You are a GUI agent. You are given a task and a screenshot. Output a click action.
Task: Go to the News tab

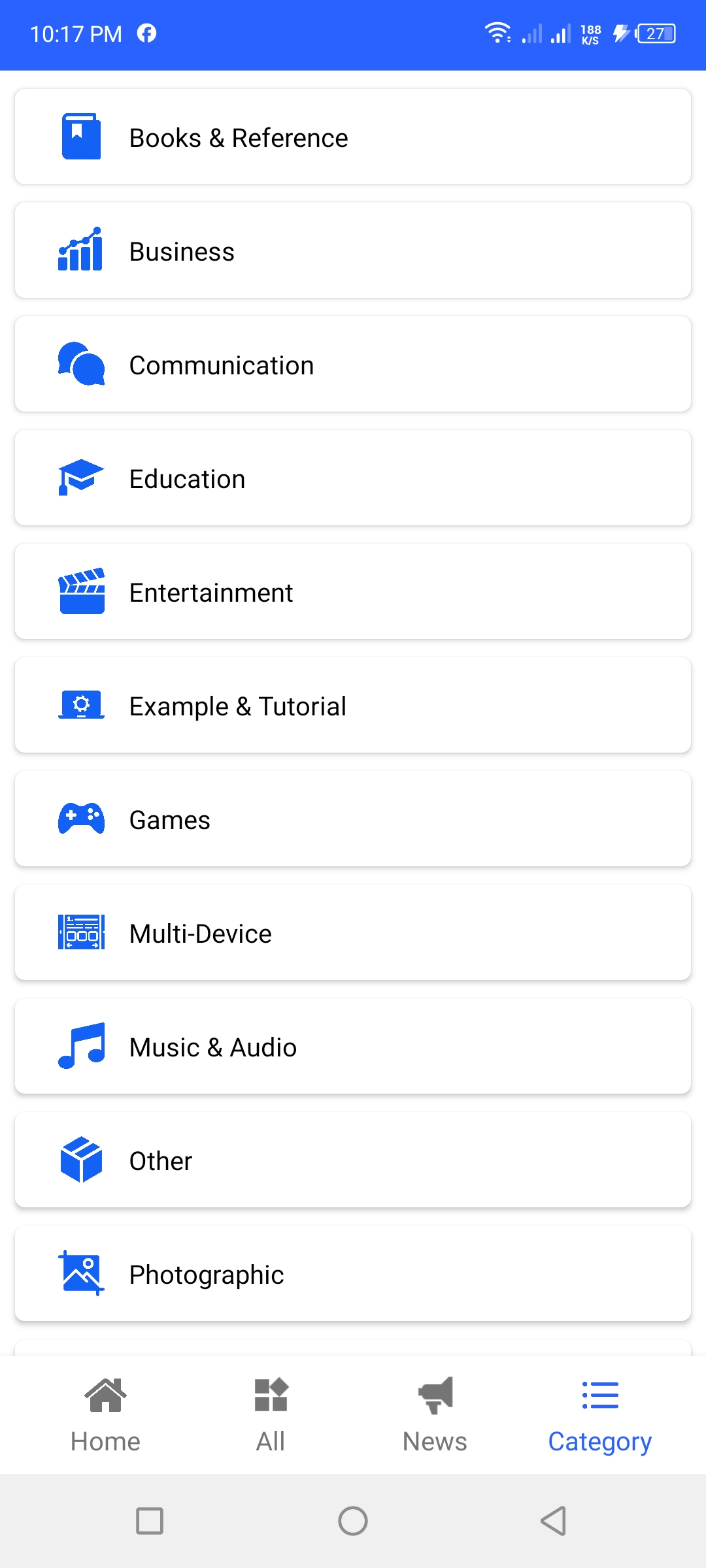[435, 1415]
